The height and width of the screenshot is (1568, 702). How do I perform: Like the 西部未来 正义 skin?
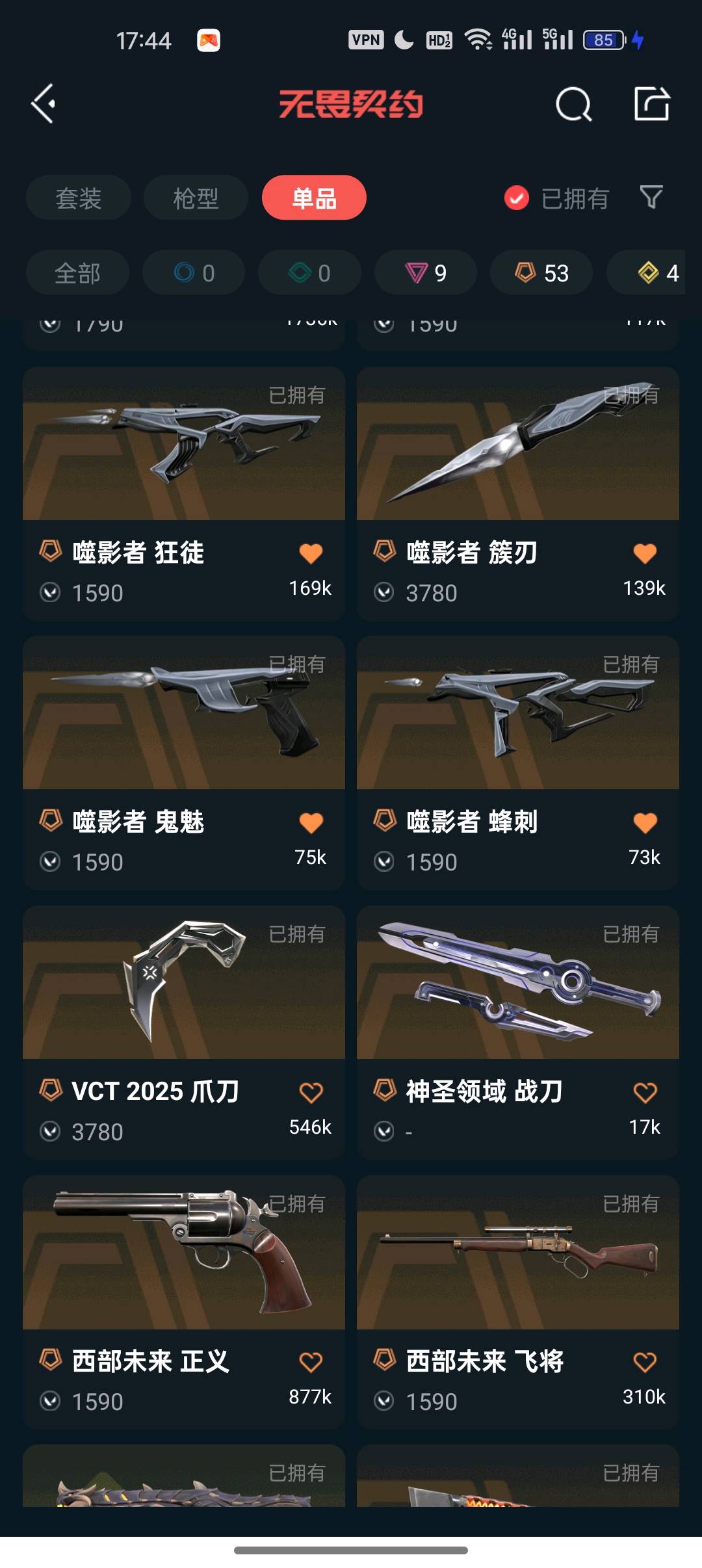(x=311, y=1362)
